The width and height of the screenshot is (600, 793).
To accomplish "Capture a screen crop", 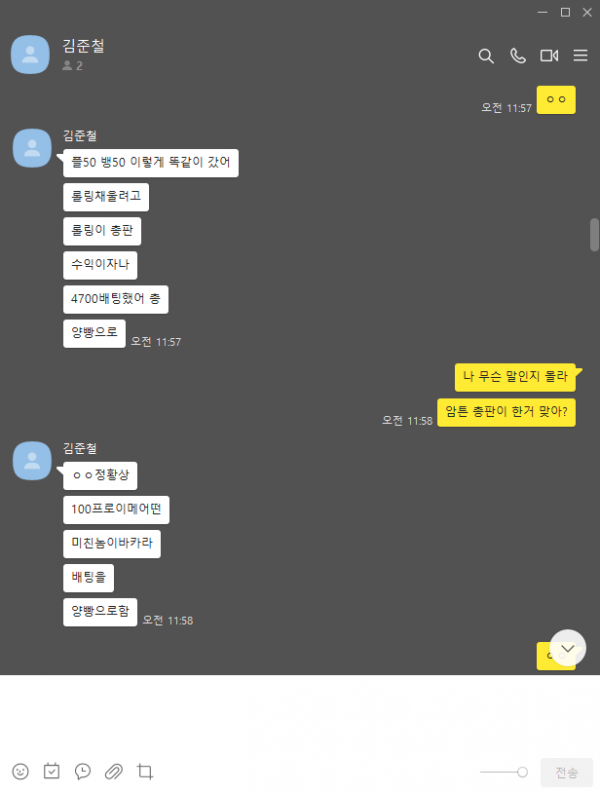I will 145,771.
